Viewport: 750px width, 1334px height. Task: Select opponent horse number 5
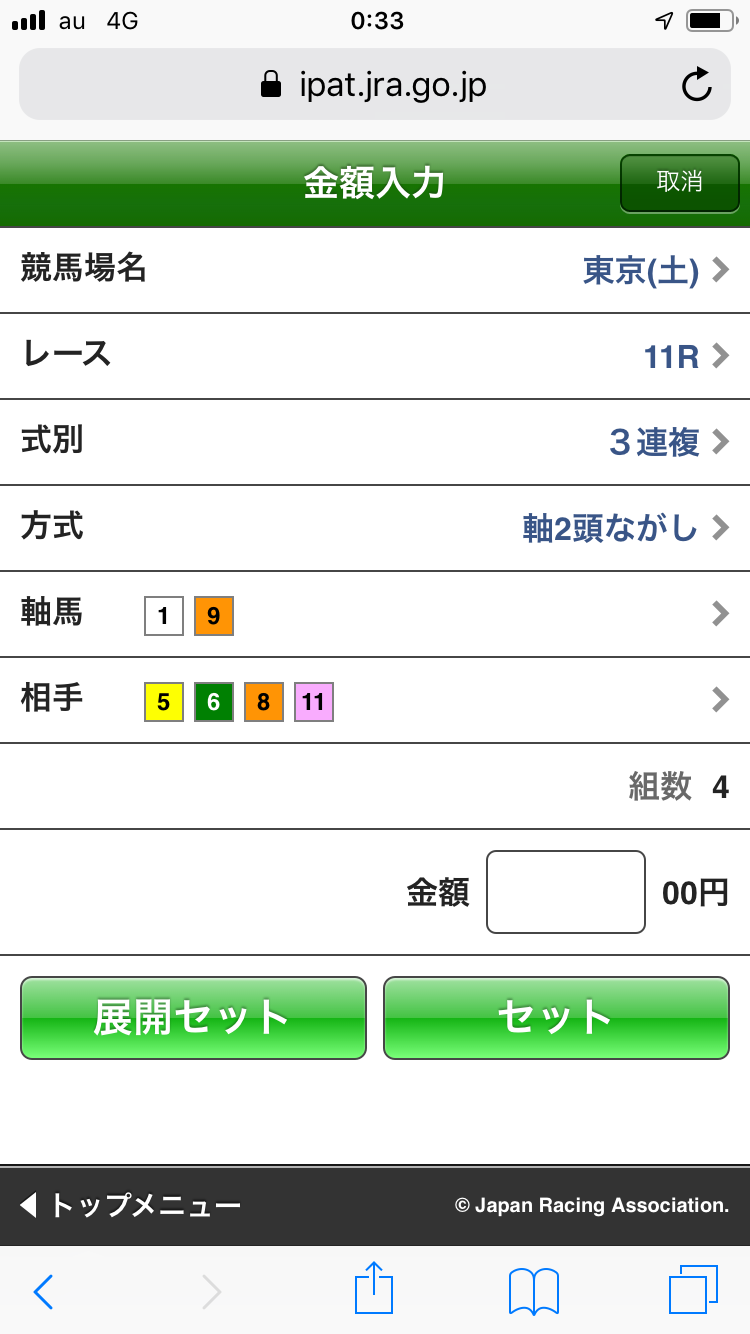[163, 702]
